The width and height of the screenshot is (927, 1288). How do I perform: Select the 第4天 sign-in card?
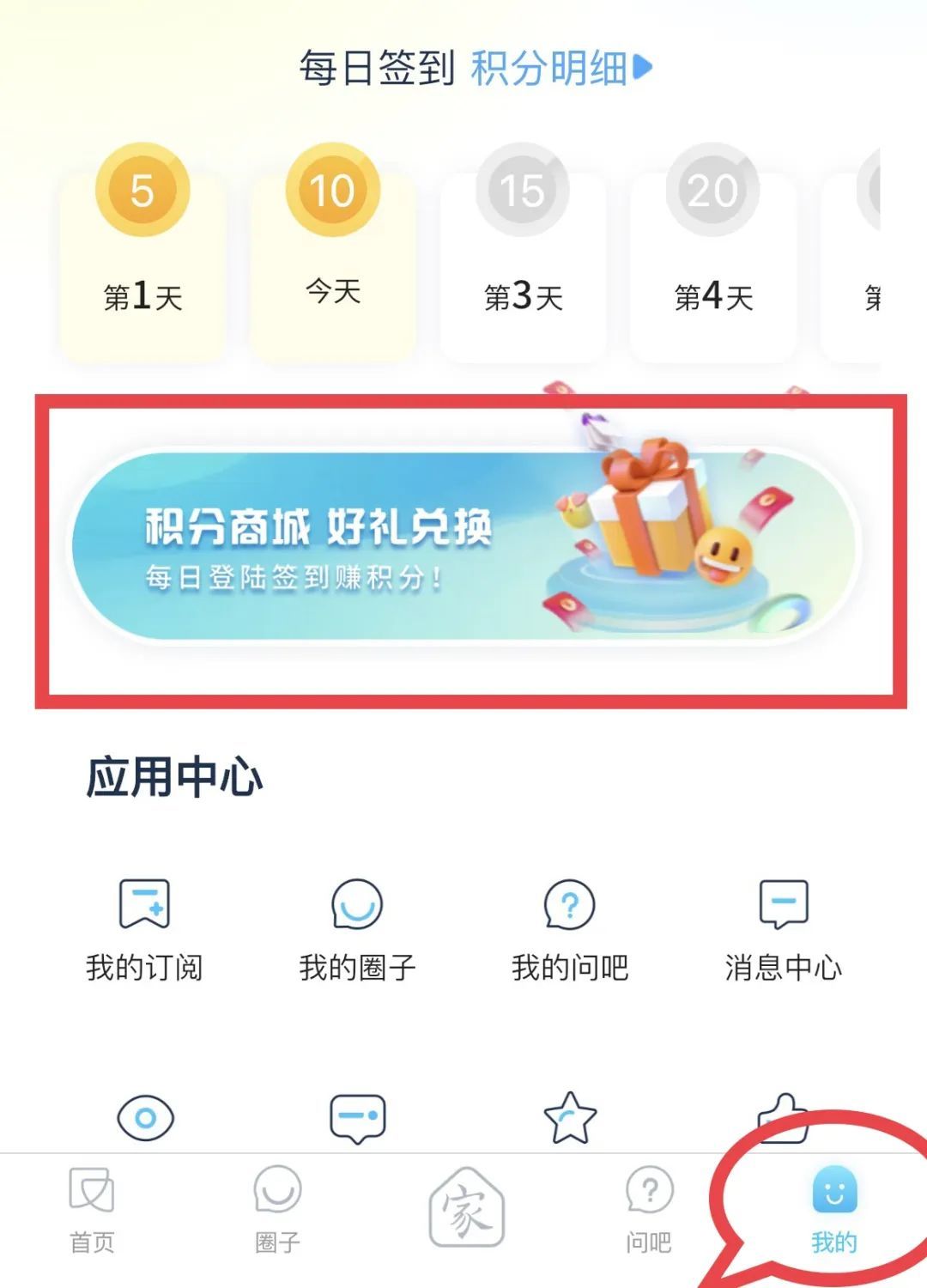coord(713,258)
